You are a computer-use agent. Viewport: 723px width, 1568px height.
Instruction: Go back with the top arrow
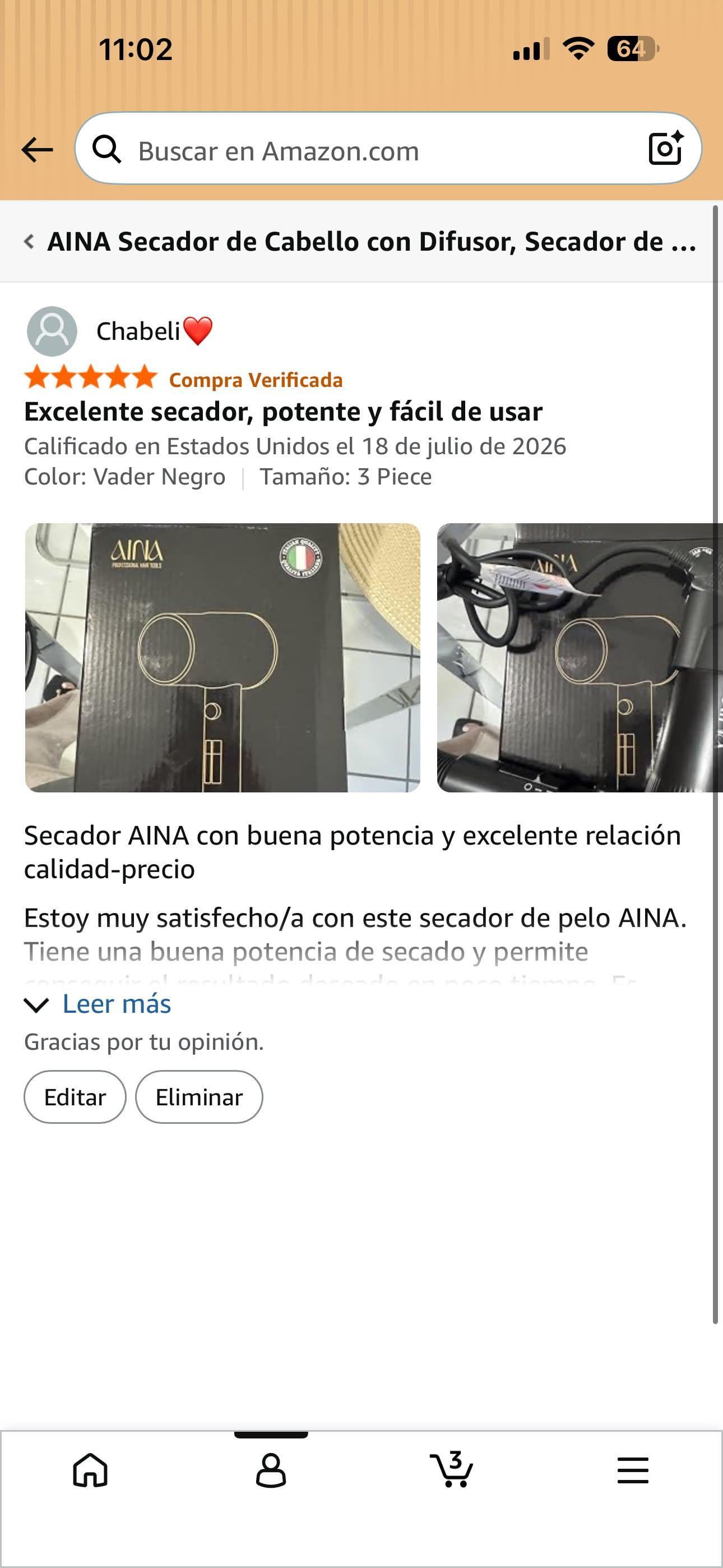[x=37, y=150]
